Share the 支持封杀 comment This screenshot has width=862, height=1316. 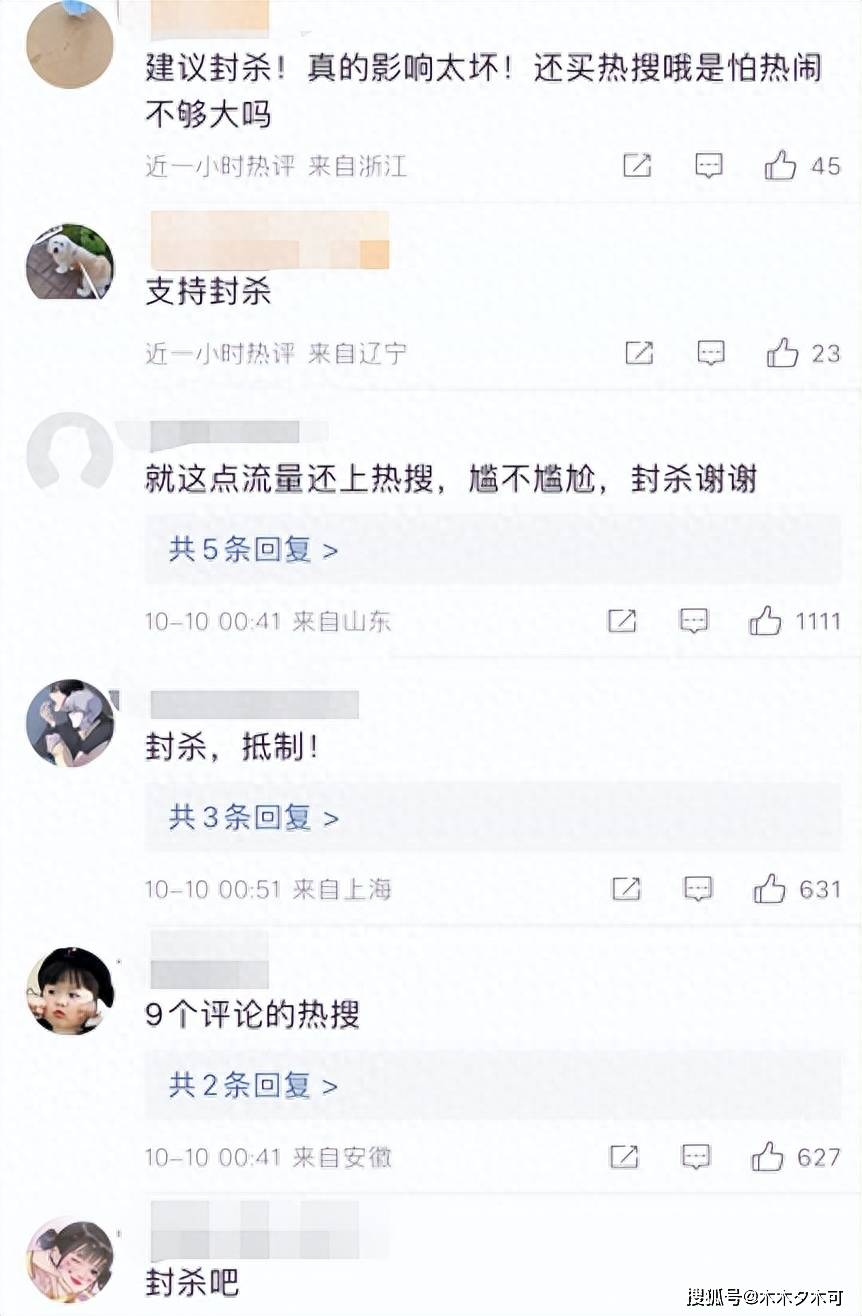[639, 352]
